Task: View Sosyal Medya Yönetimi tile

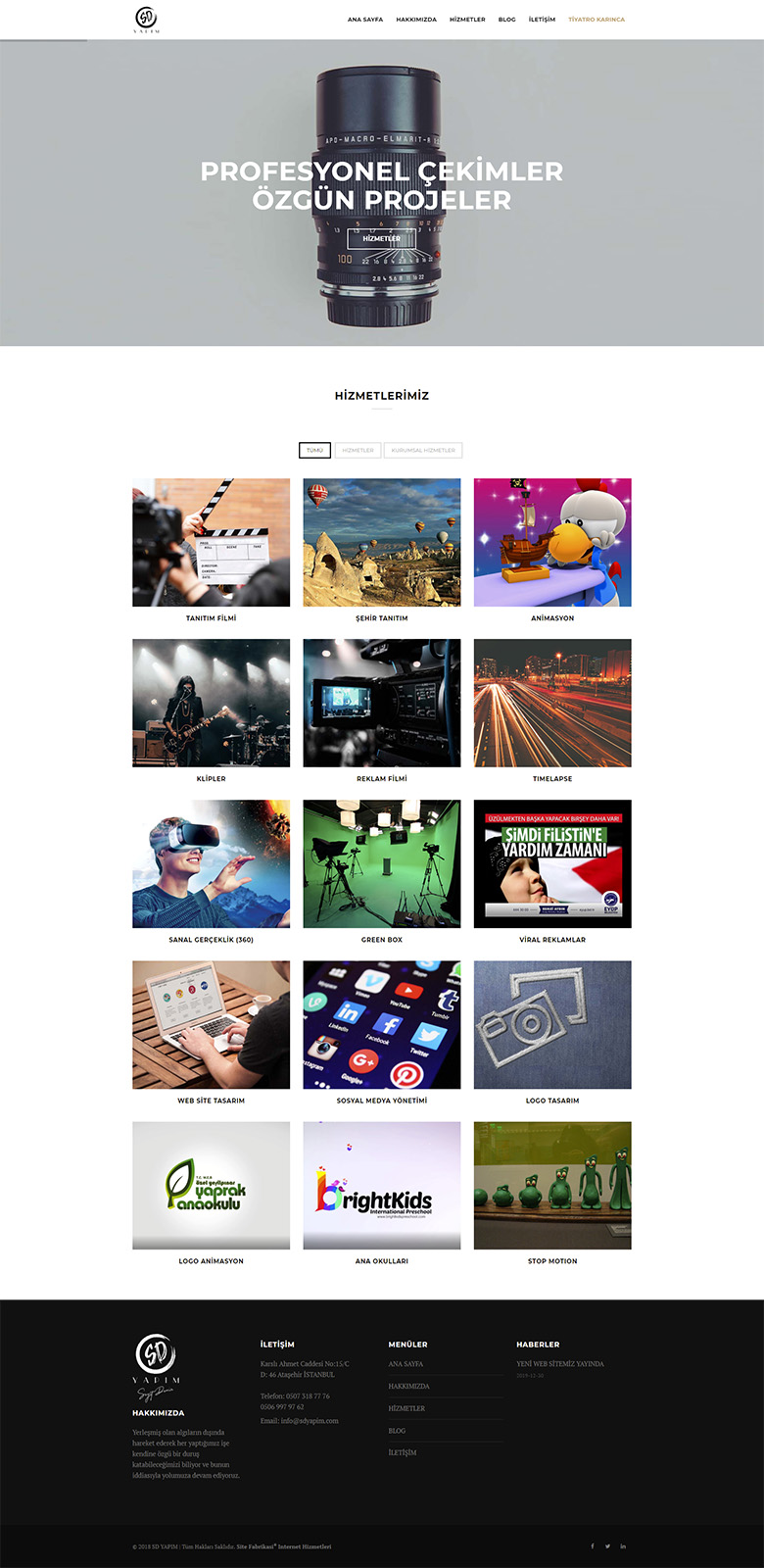Action: pyautogui.click(x=382, y=1024)
